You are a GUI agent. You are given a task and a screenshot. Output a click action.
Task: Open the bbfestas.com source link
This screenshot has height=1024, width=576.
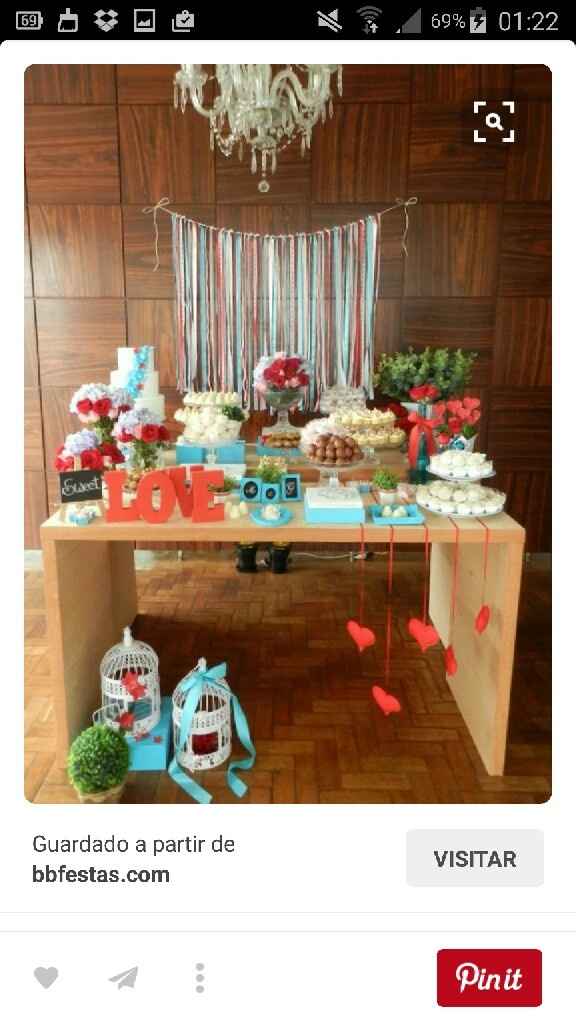point(101,874)
